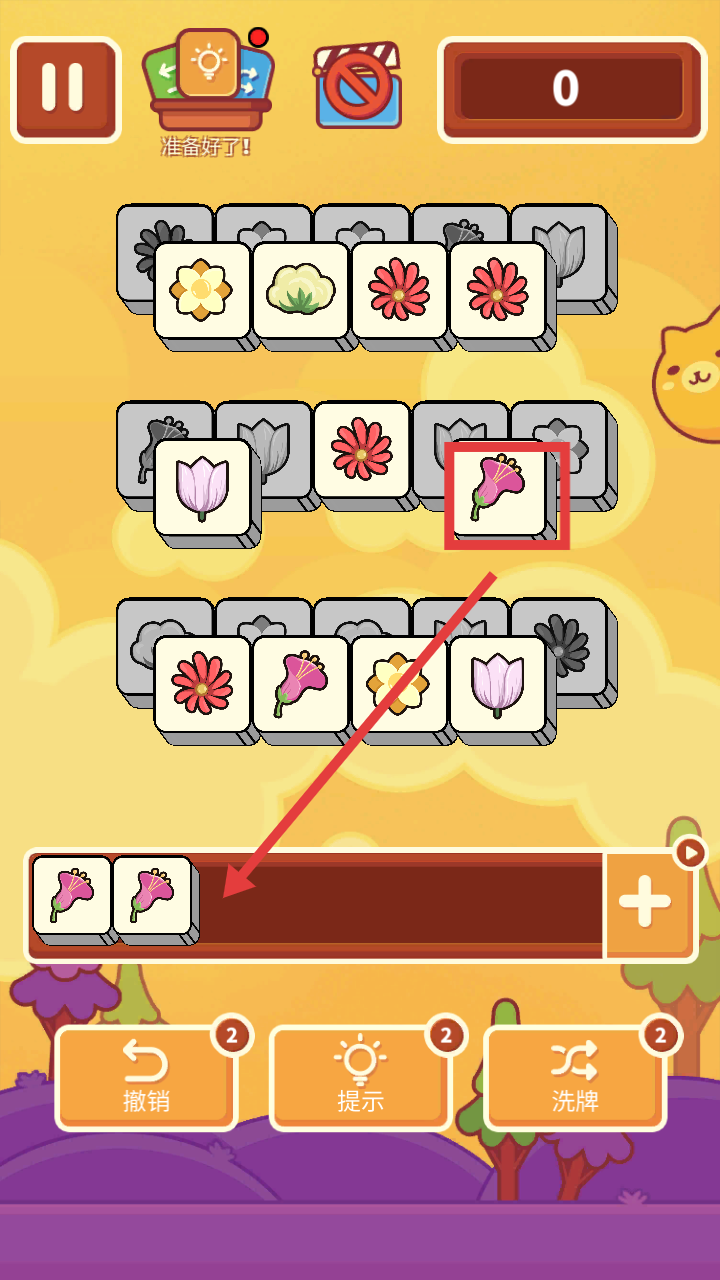Pick the red daisy tile in bottom row
The height and width of the screenshot is (1280, 720).
(202, 683)
